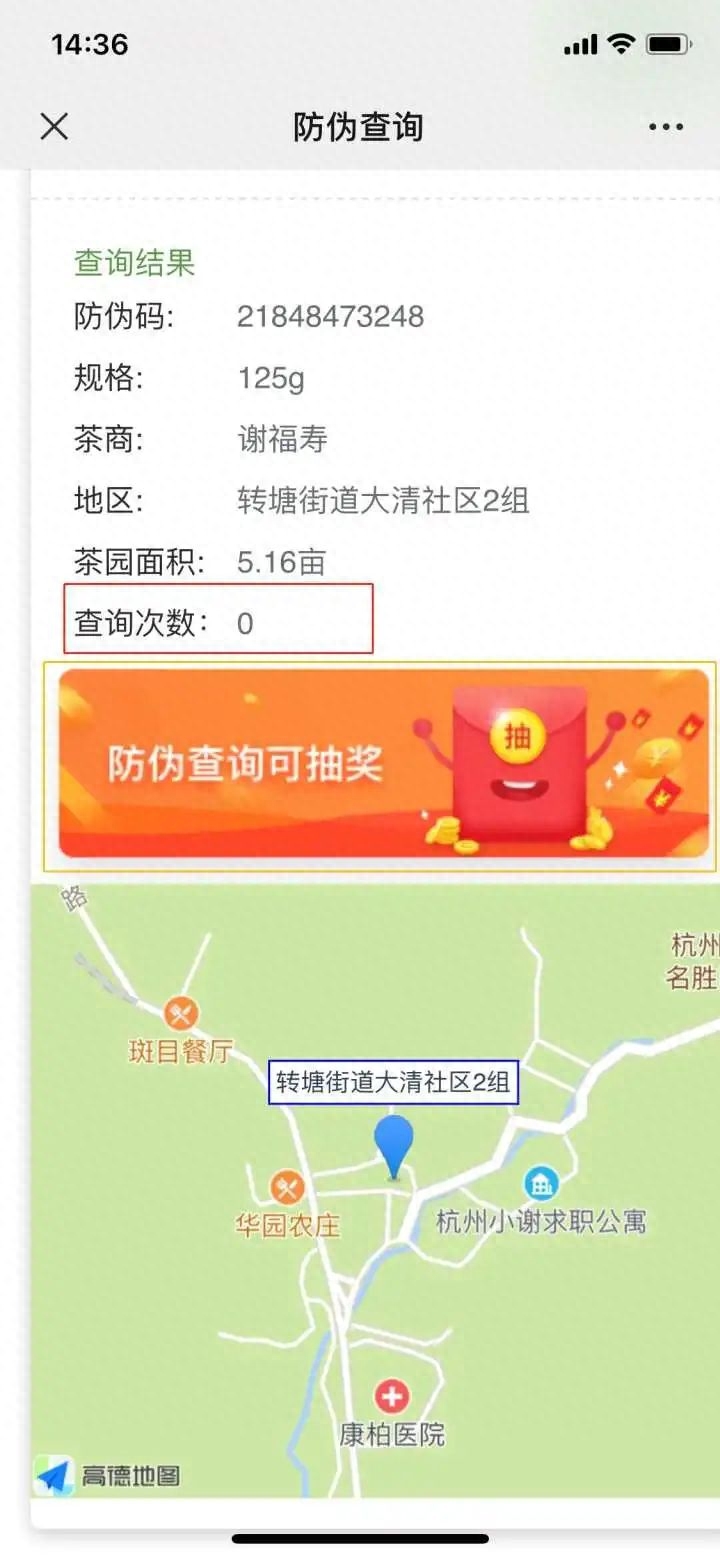The height and width of the screenshot is (1559, 720).
Task: Select the 康柏医院 hospital marker
Action: [x=392, y=1396]
